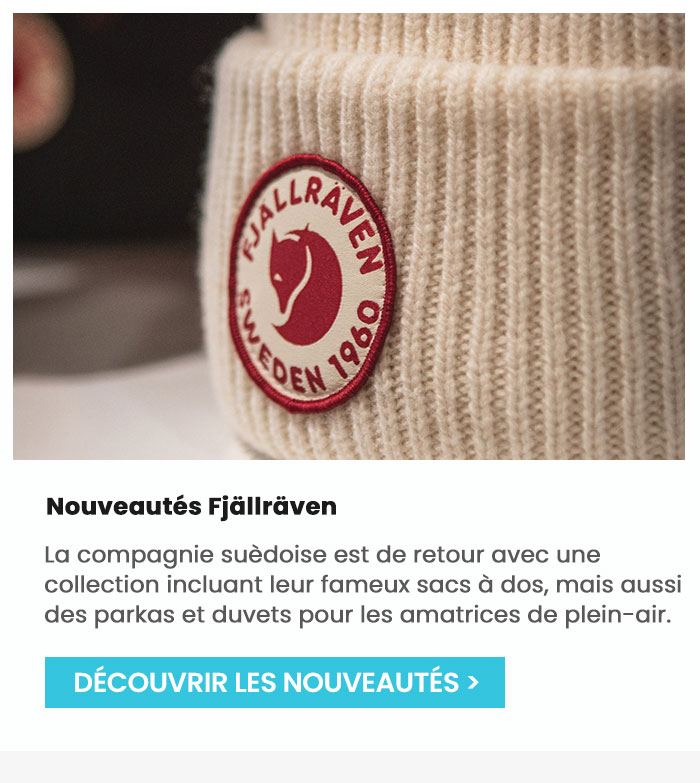Open the Fjällräven beanie image tile
This screenshot has width=700, height=783.
(349, 236)
